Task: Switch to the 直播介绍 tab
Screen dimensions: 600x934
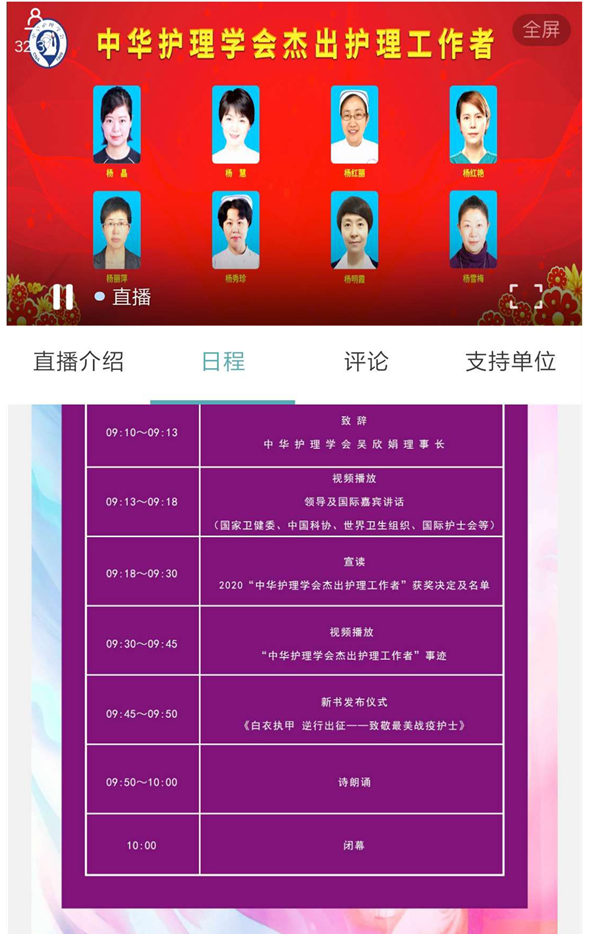Action: tap(79, 362)
